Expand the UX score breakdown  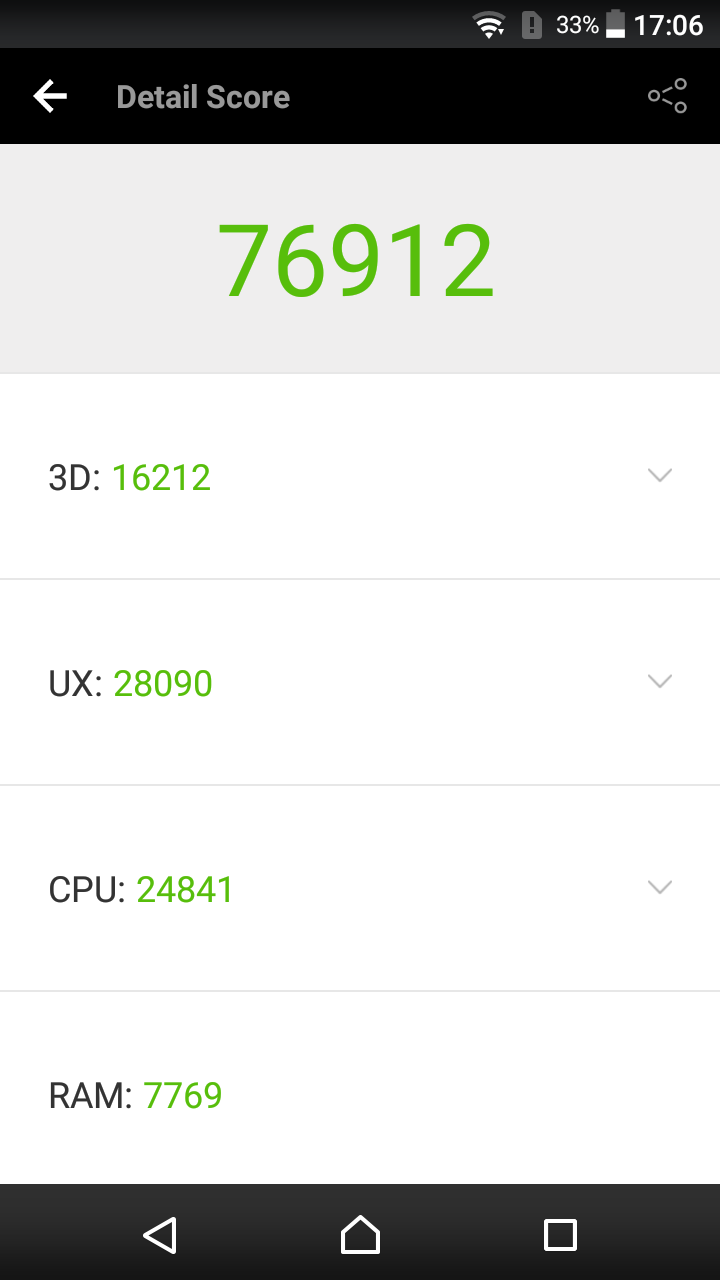tap(659, 682)
